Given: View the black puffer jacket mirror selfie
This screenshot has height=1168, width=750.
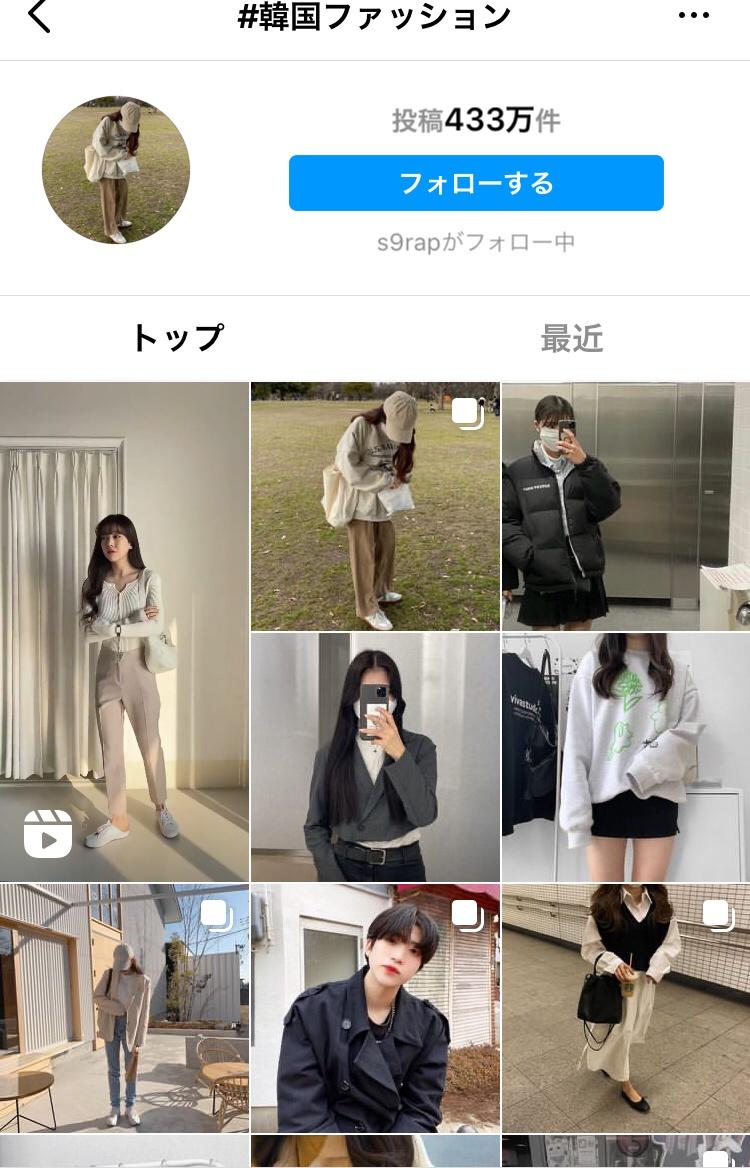Looking at the screenshot, I should point(626,505).
